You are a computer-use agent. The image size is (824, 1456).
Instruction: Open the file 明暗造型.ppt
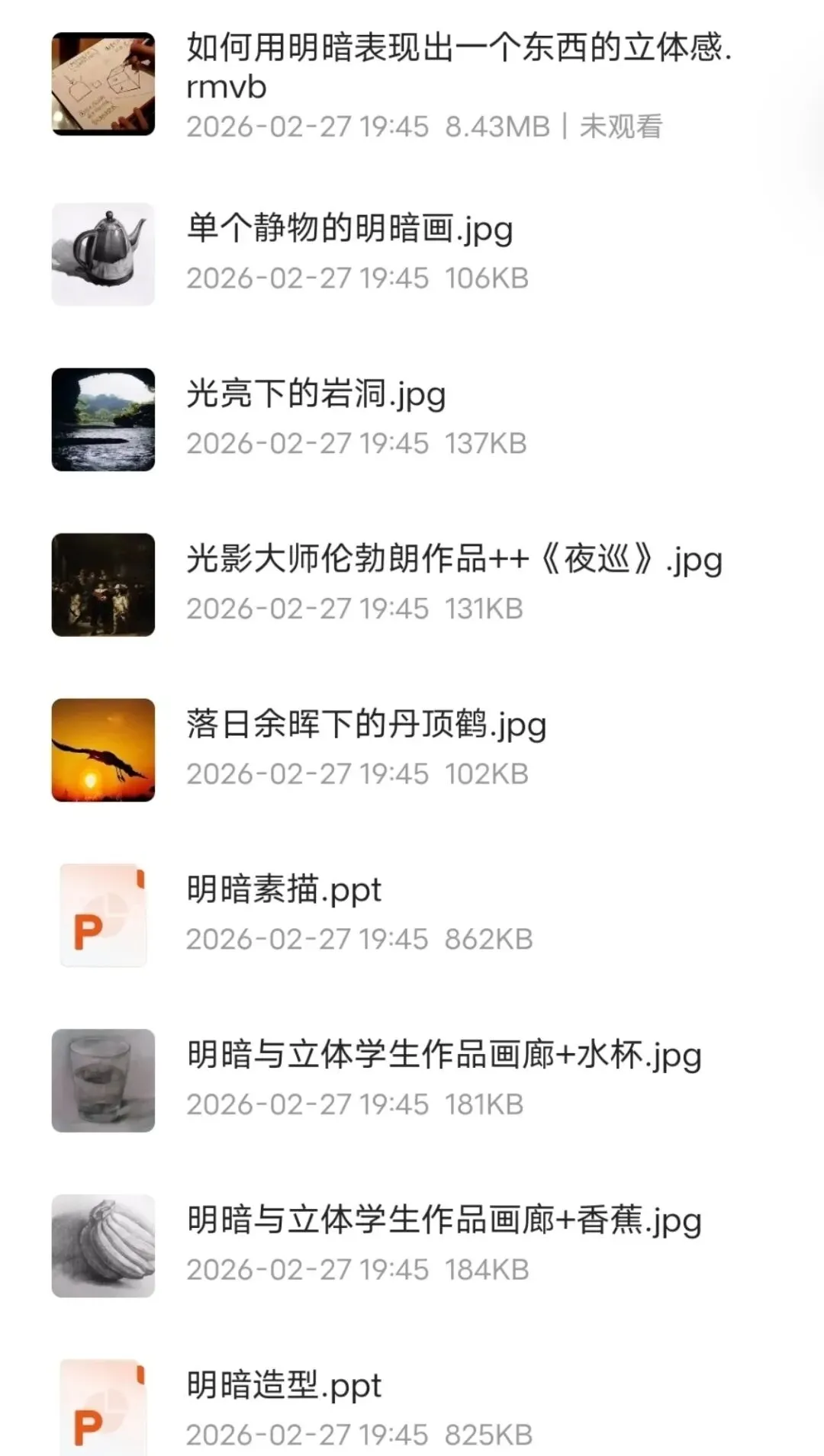tap(284, 1386)
